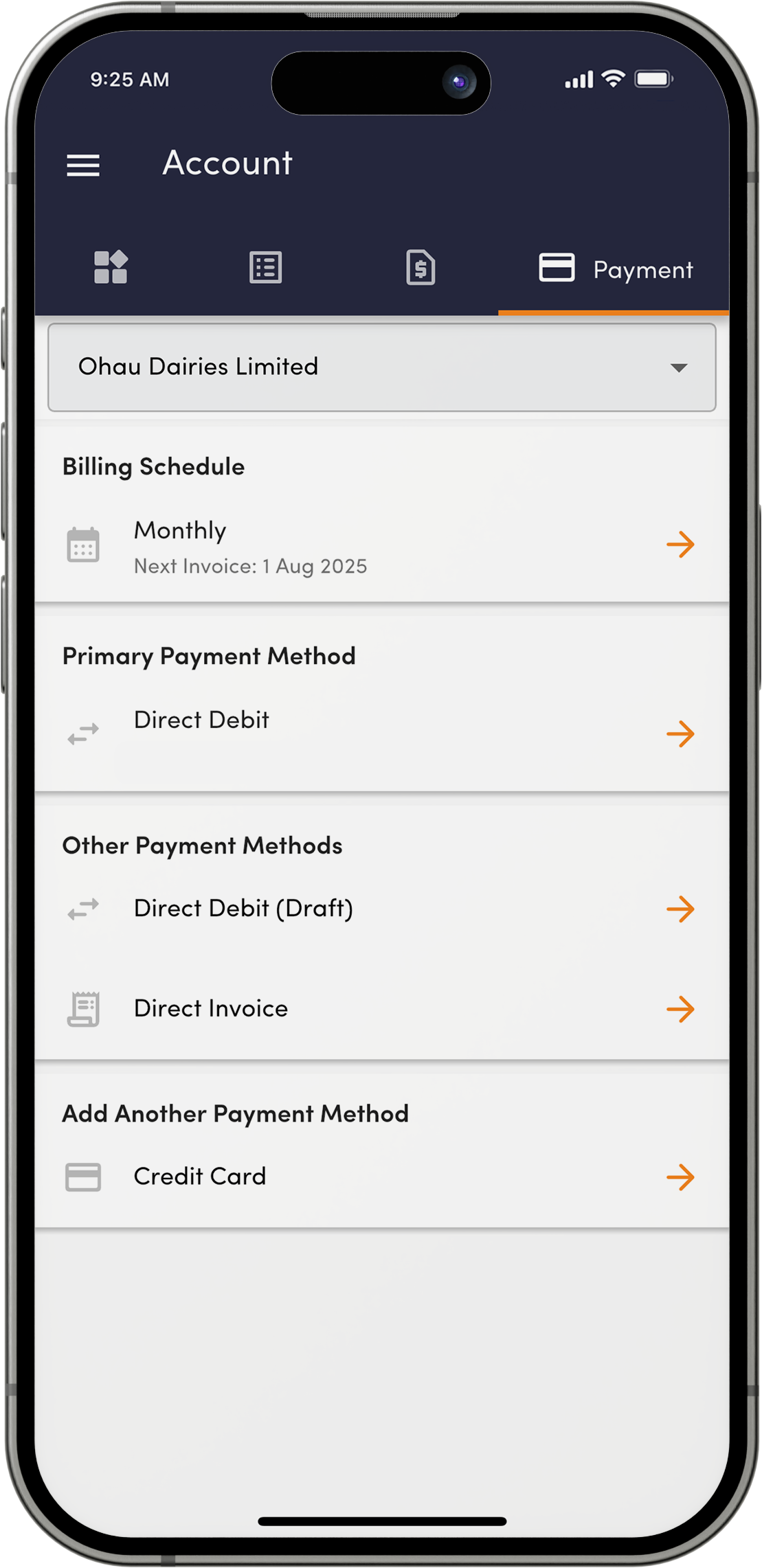Click the Direct Debit (Draft) icon
The width and height of the screenshot is (762, 1568).
84,908
